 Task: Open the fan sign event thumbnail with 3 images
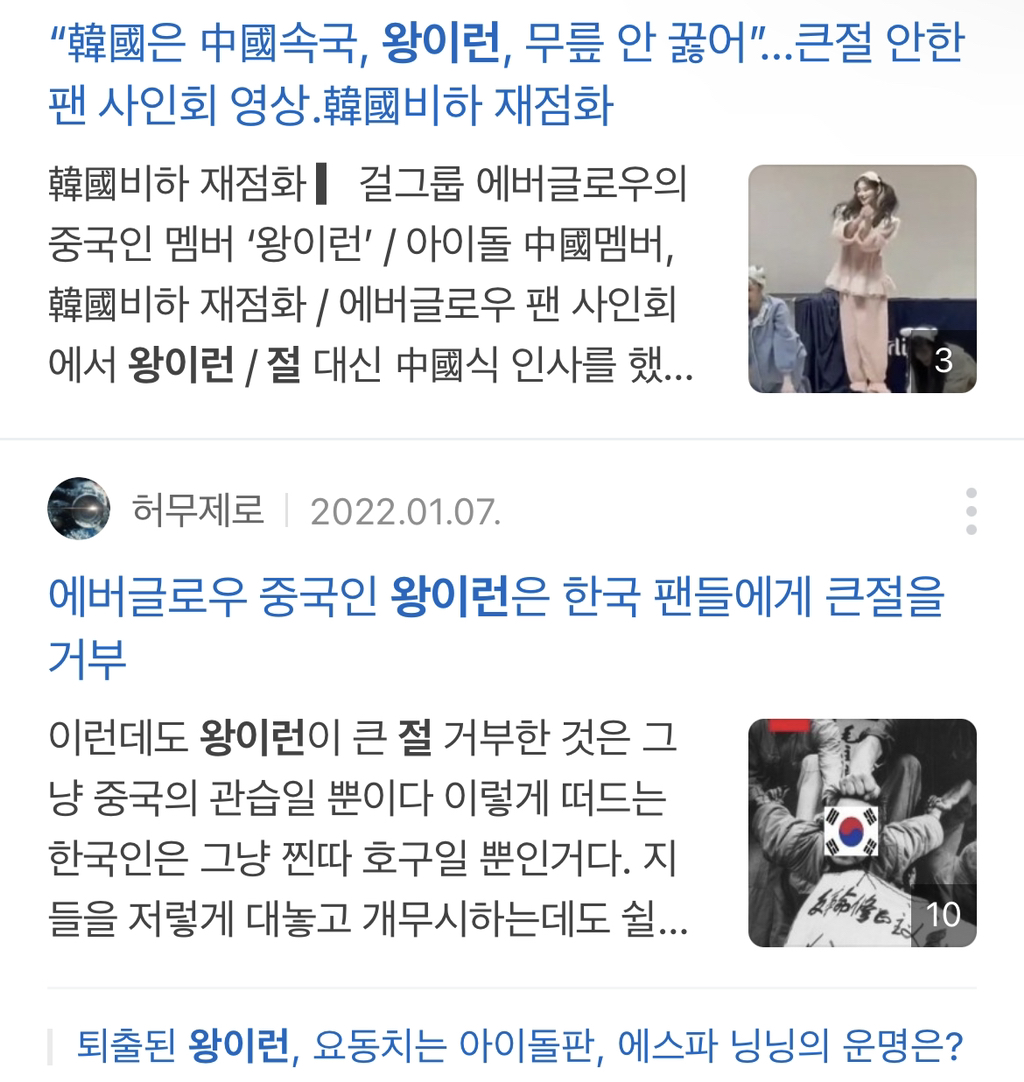click(x=862, y=279)
